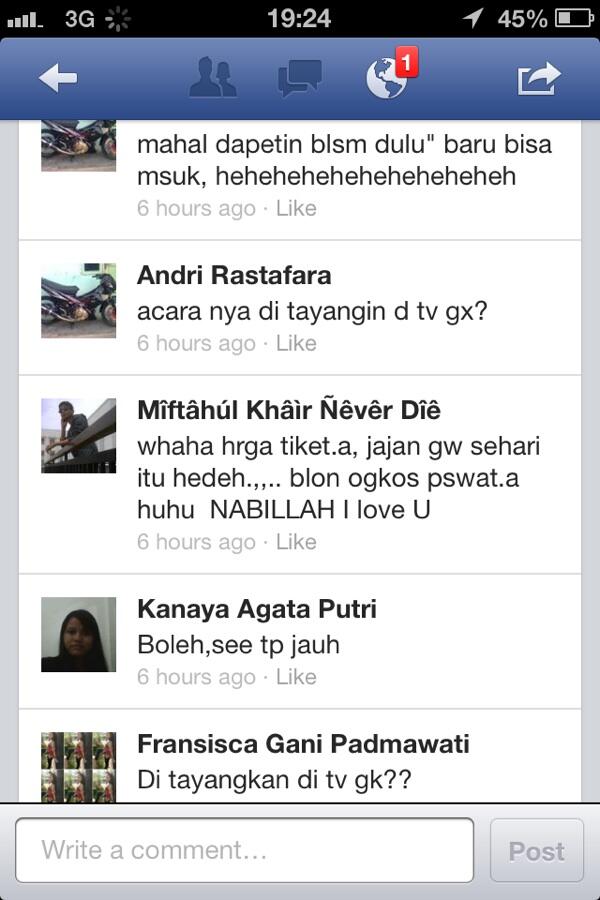Open friend requests icon
Screen dimensions: 600x900
pos(213,79)
